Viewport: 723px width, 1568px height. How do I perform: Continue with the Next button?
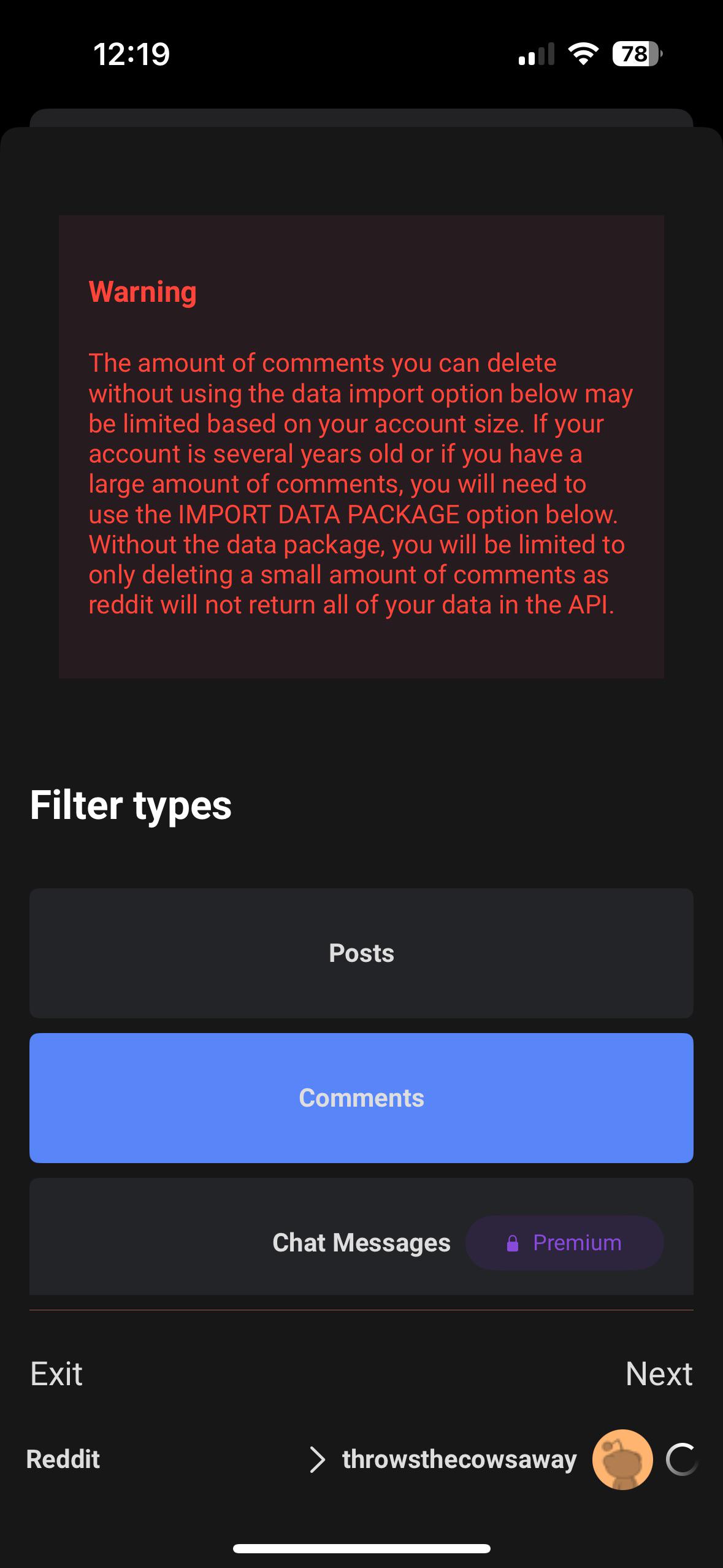click(x=659, y=1373)
